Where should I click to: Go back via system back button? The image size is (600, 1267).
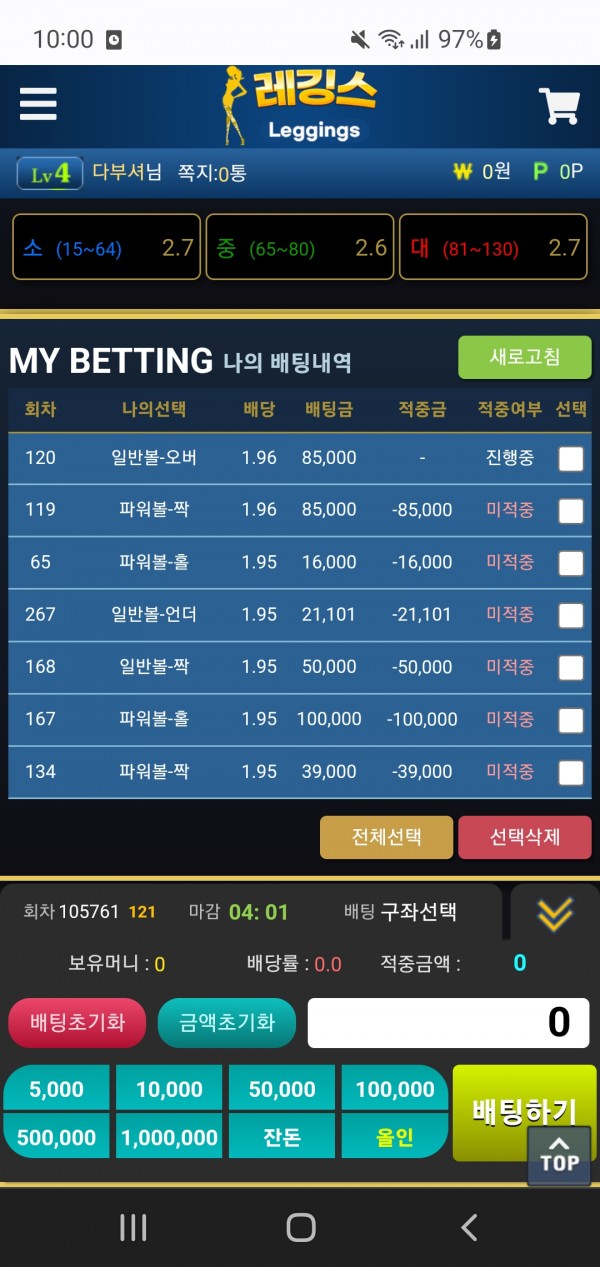pyautogui.click(x=468, y=1227)
